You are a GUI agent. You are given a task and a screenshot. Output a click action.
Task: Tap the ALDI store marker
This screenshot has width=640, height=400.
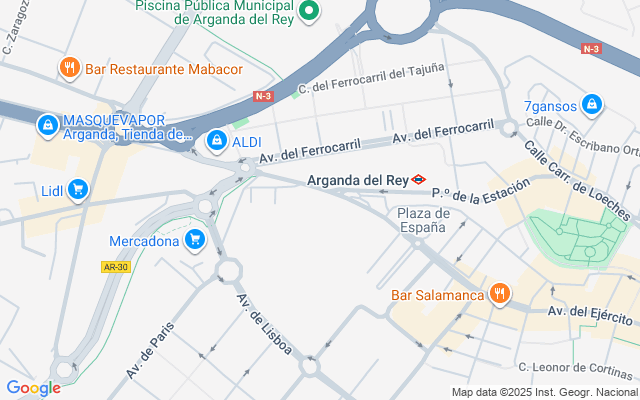click(216, 141)
